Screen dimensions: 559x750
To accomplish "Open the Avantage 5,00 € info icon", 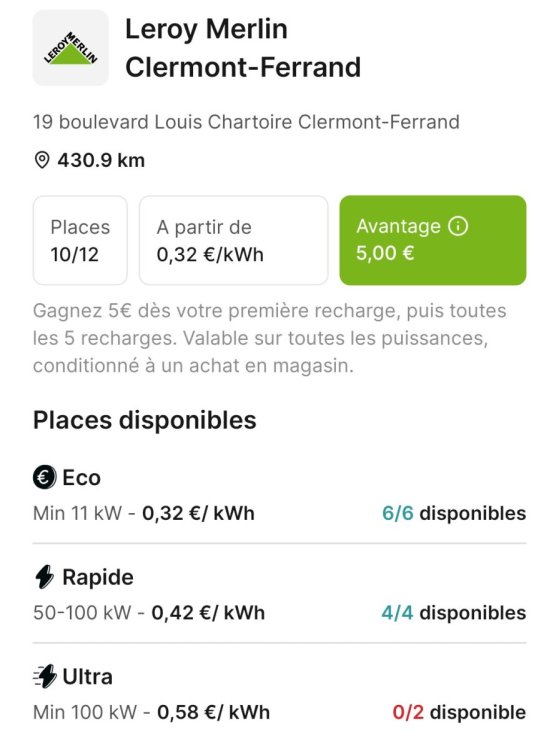I will click(458, 226).
